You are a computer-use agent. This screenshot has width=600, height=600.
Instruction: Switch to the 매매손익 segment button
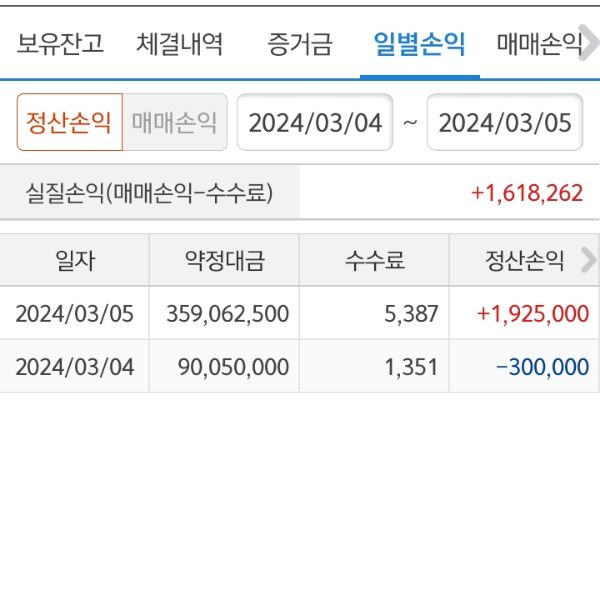175,122
